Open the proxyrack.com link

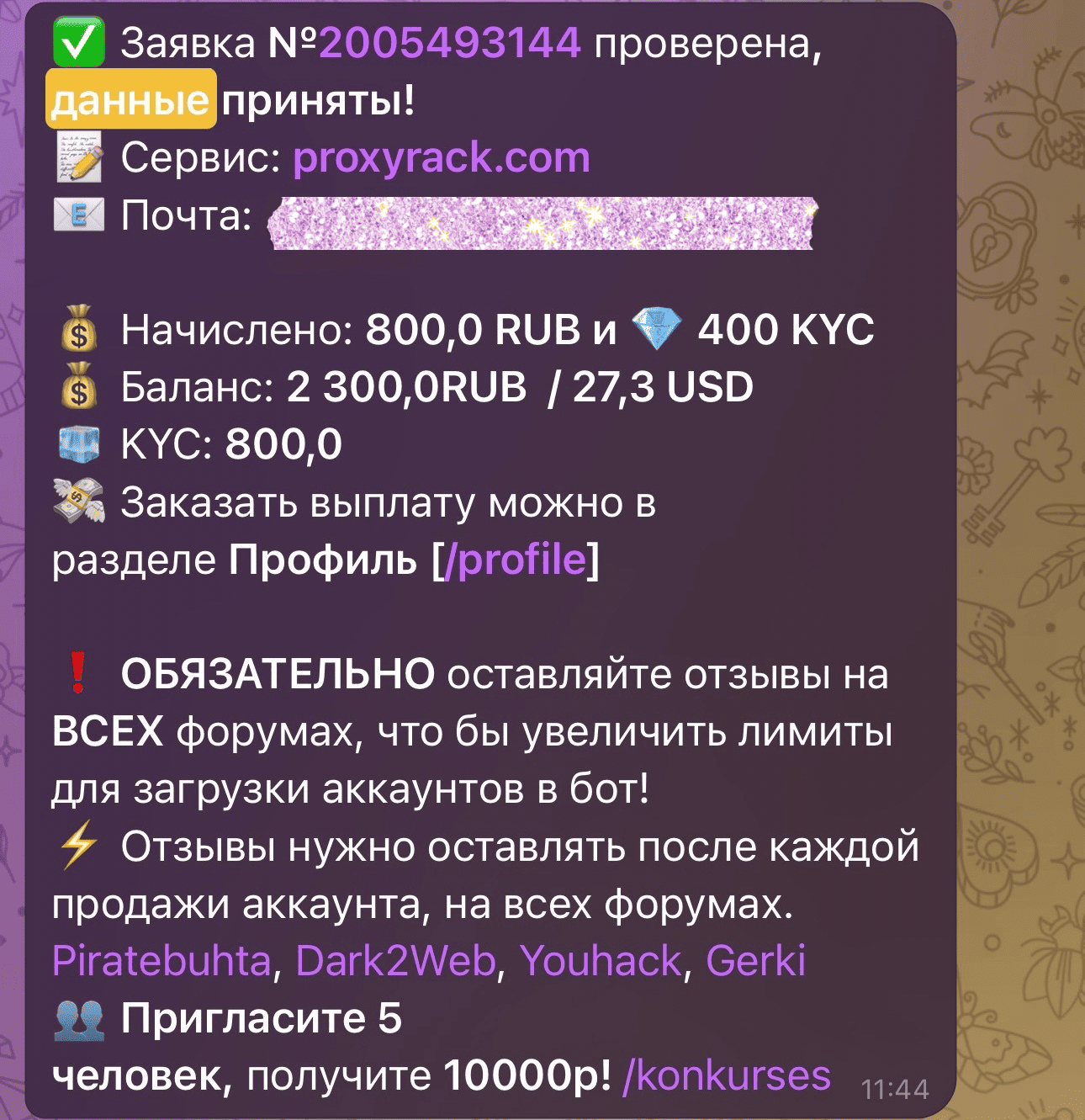pyautogui.click(x=442, y=157)
